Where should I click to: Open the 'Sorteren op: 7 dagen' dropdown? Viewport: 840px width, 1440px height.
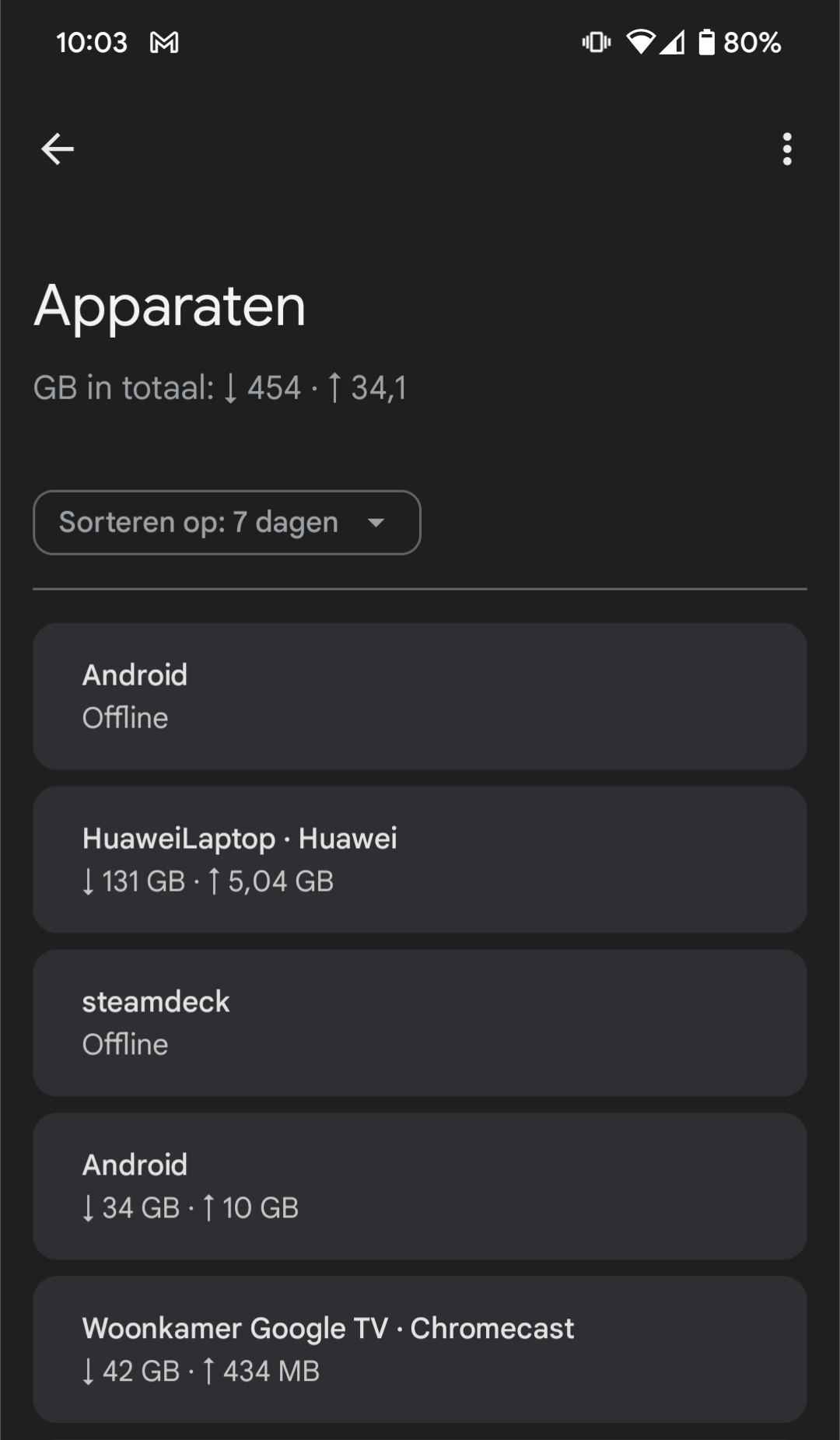226,522
